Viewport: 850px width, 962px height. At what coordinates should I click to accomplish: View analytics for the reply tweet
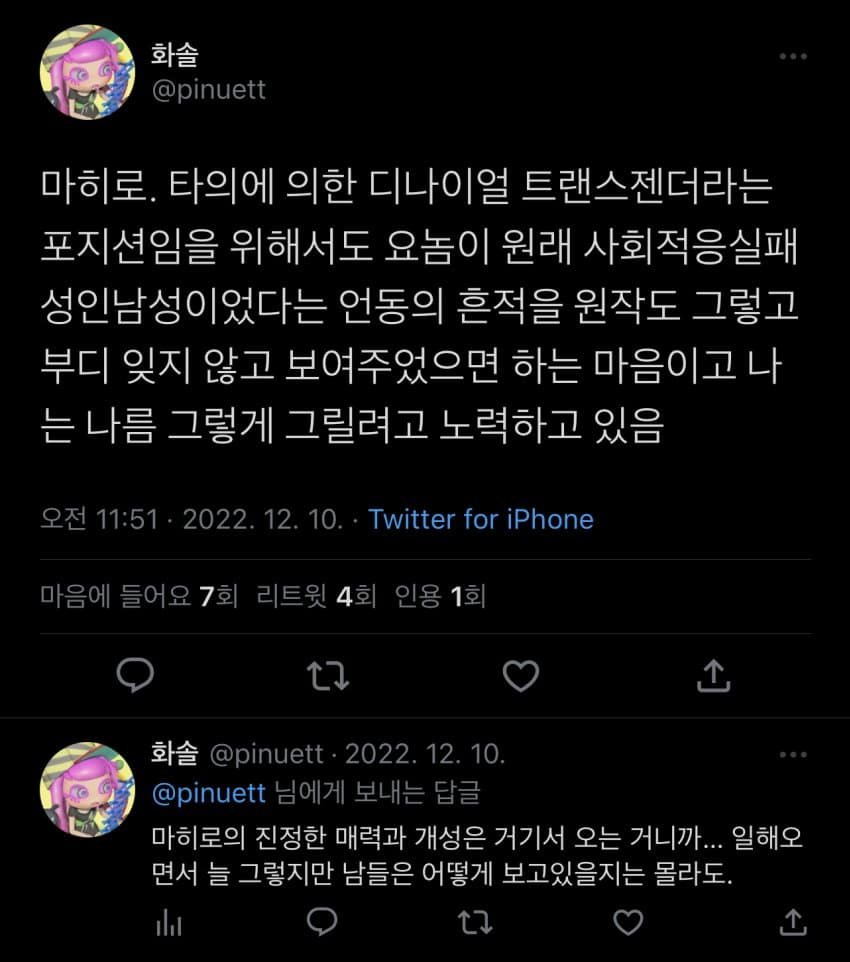[169, 921]
